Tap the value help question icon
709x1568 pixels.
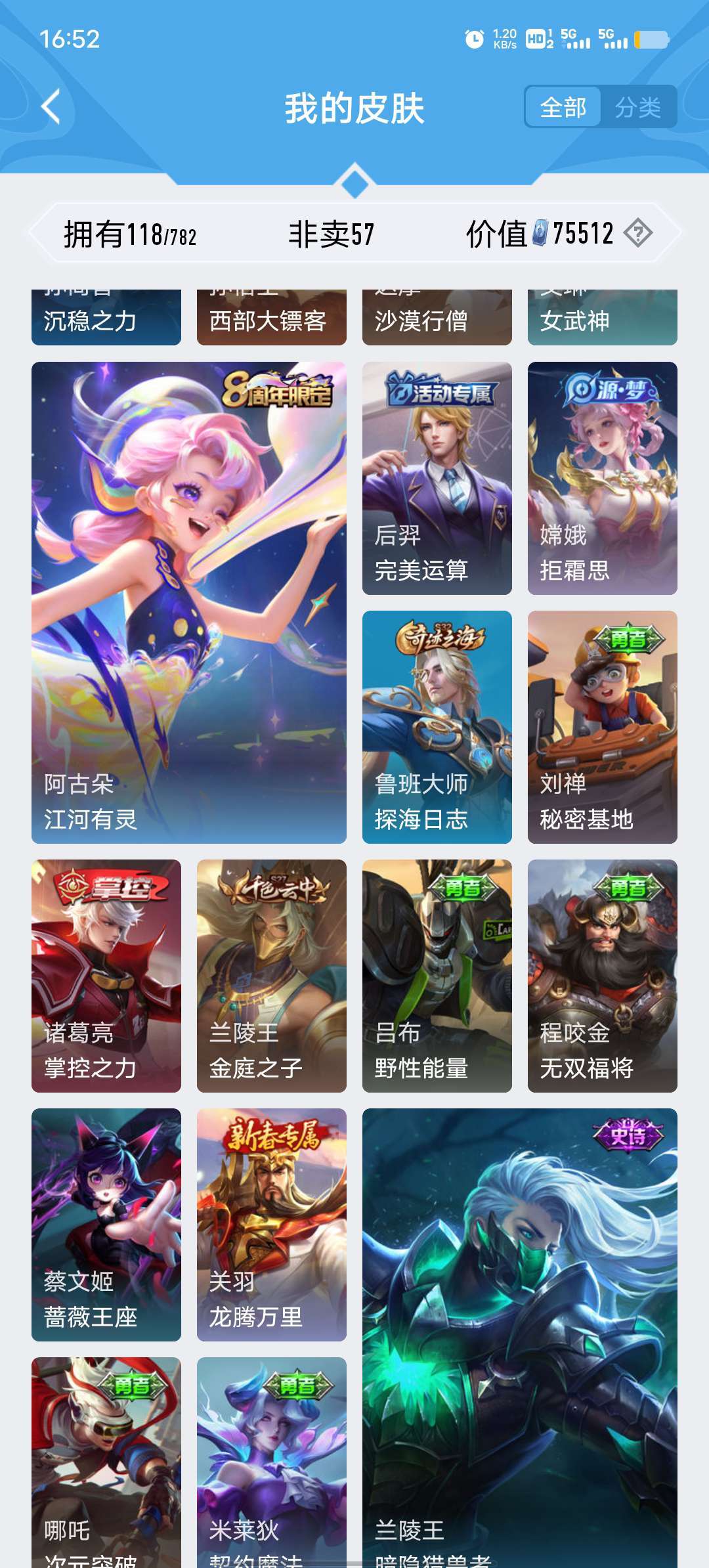tap(637, 233)
